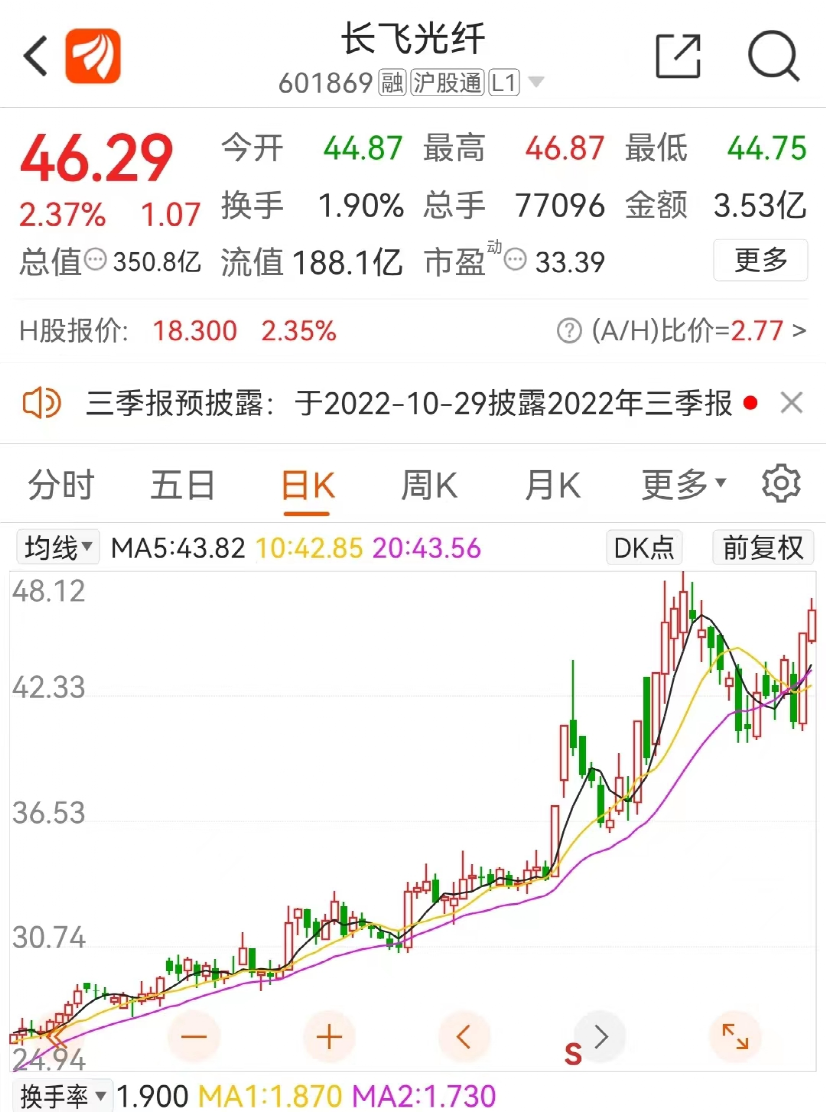The height and width of the screenshot is (1112, 826).
Task: Expand chart to full screen
Action: point(735,1036)
